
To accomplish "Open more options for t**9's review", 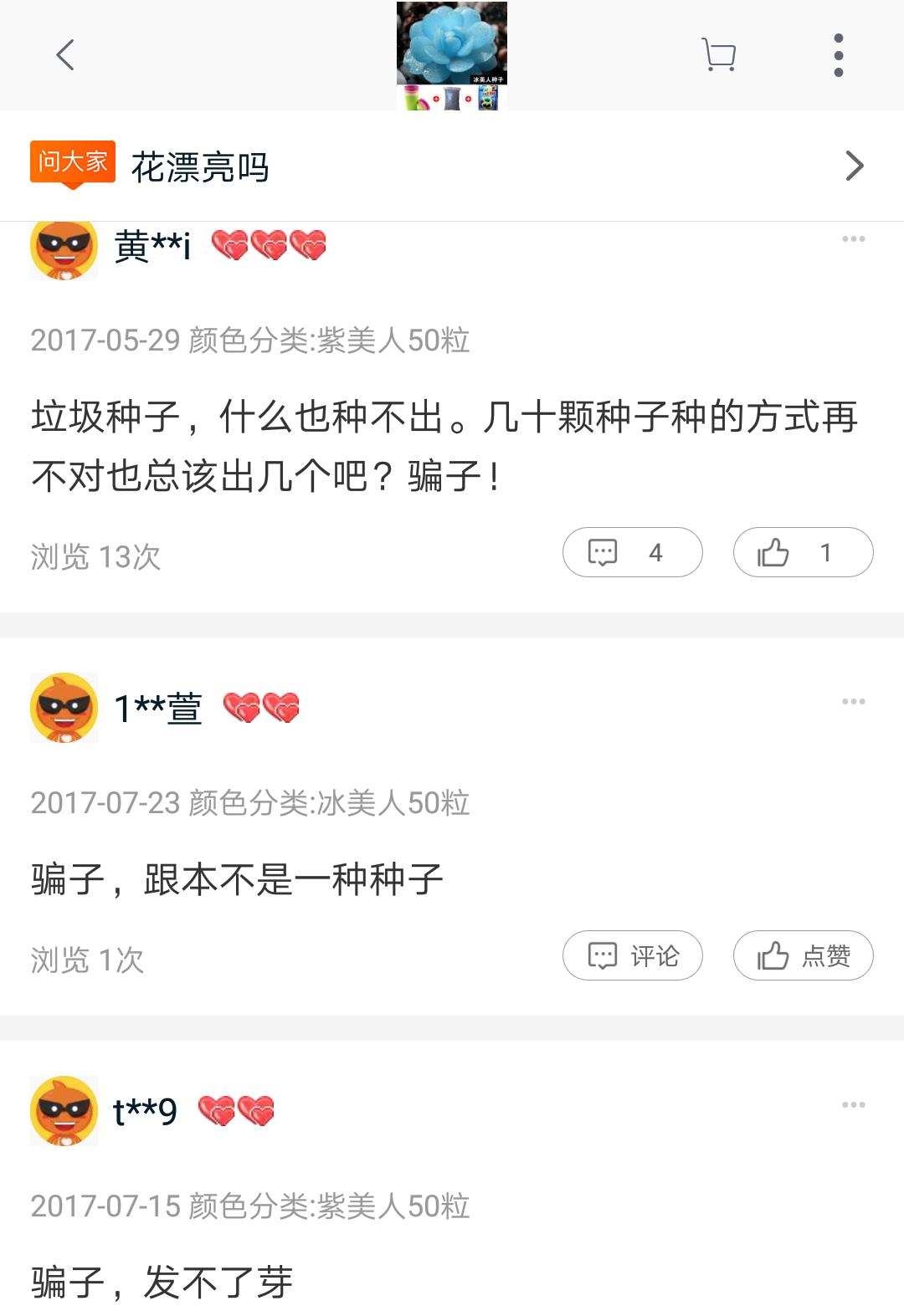I will point(853,1106).
